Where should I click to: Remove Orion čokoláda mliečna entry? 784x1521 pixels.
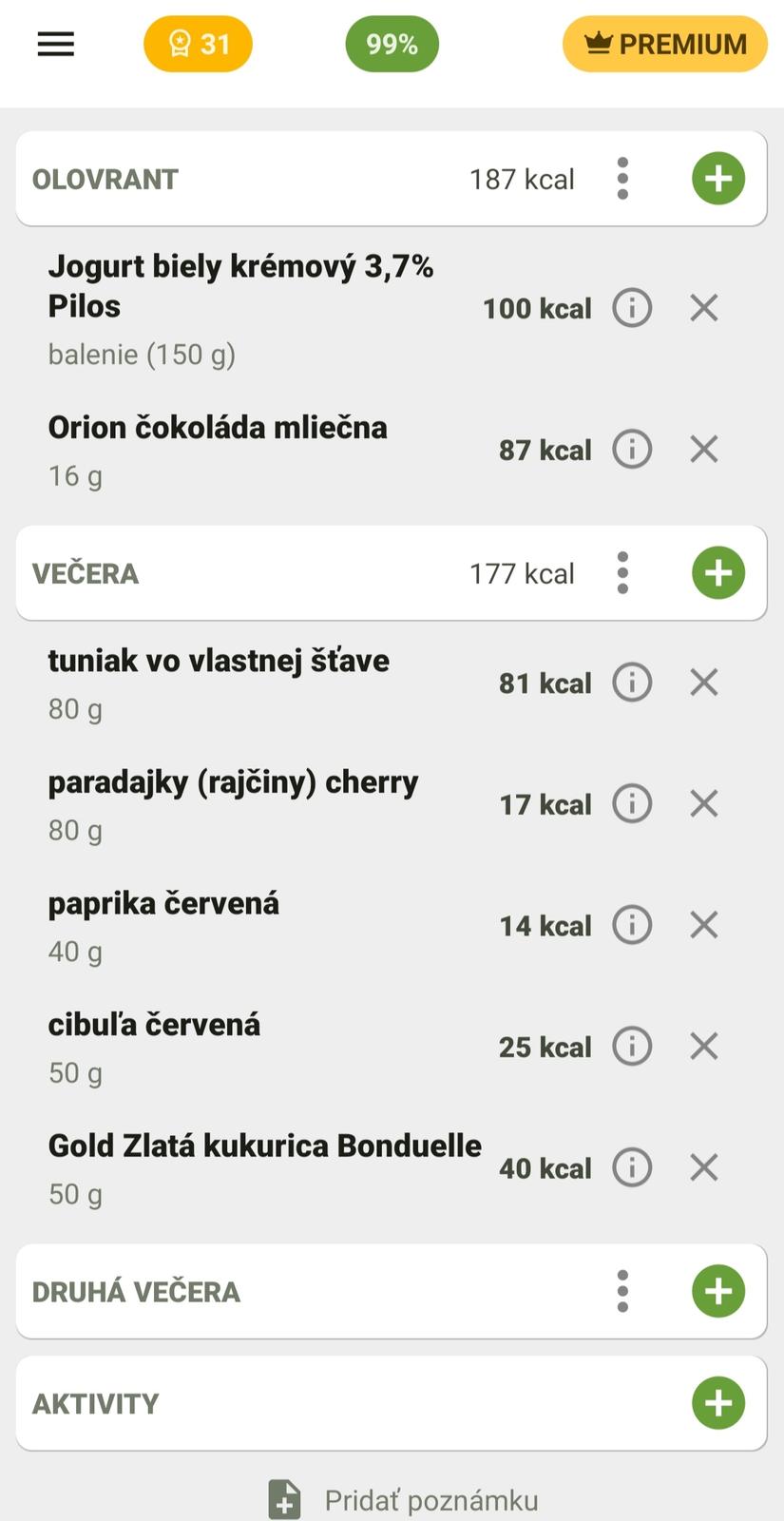point(704,449)
